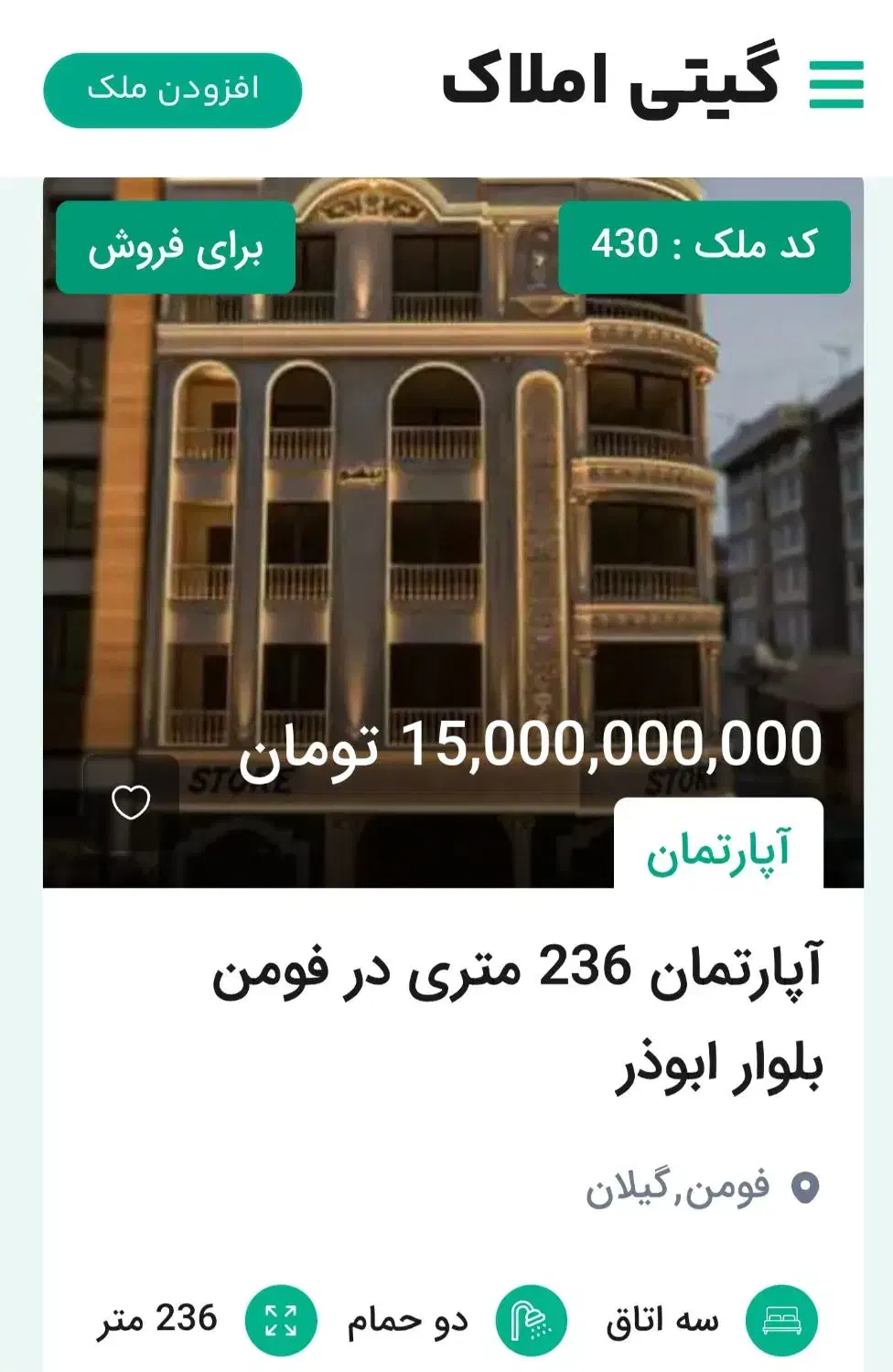Add this property to favorites with the heart
This screenshot has height=1372, width=893.
coord(131,802)
